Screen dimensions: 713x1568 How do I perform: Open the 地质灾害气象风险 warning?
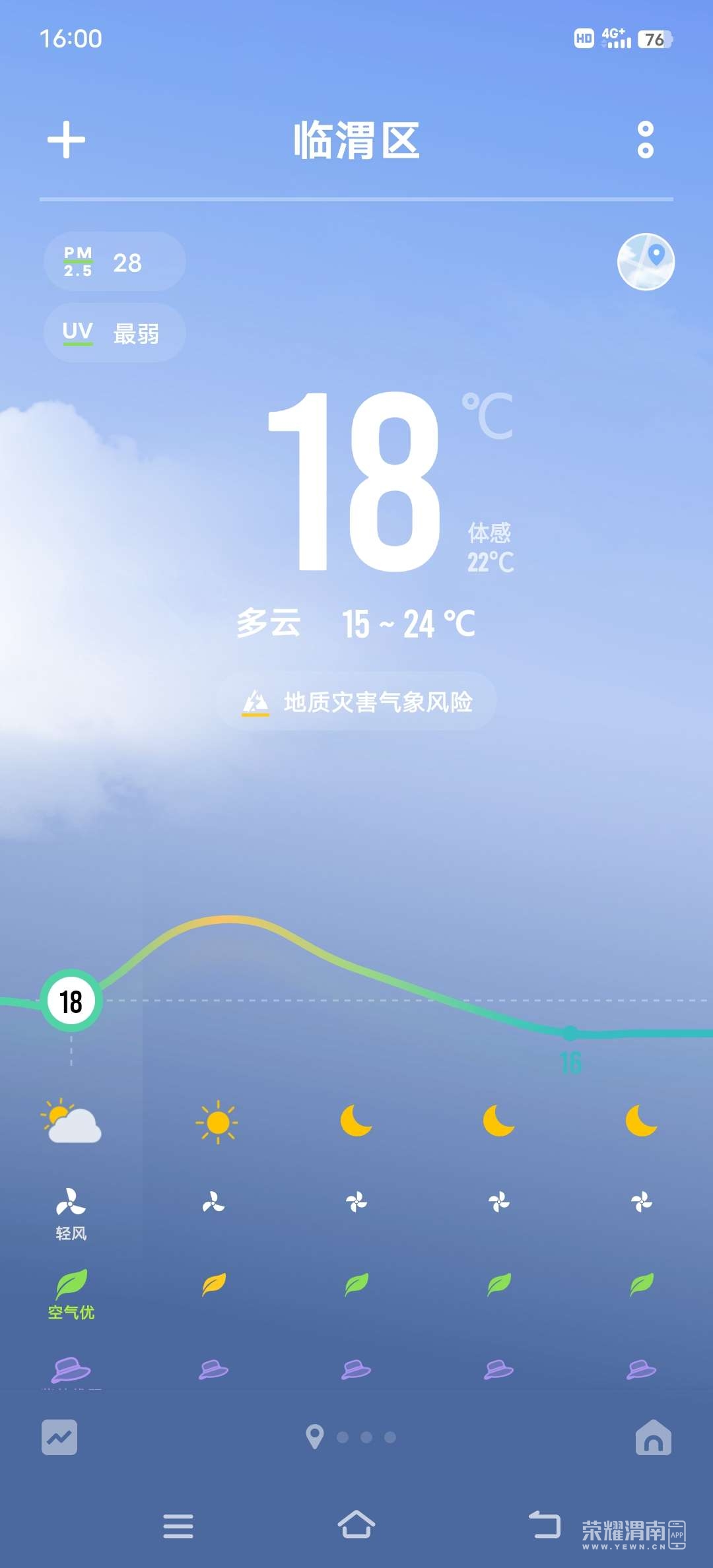click(x=356, y=702)
